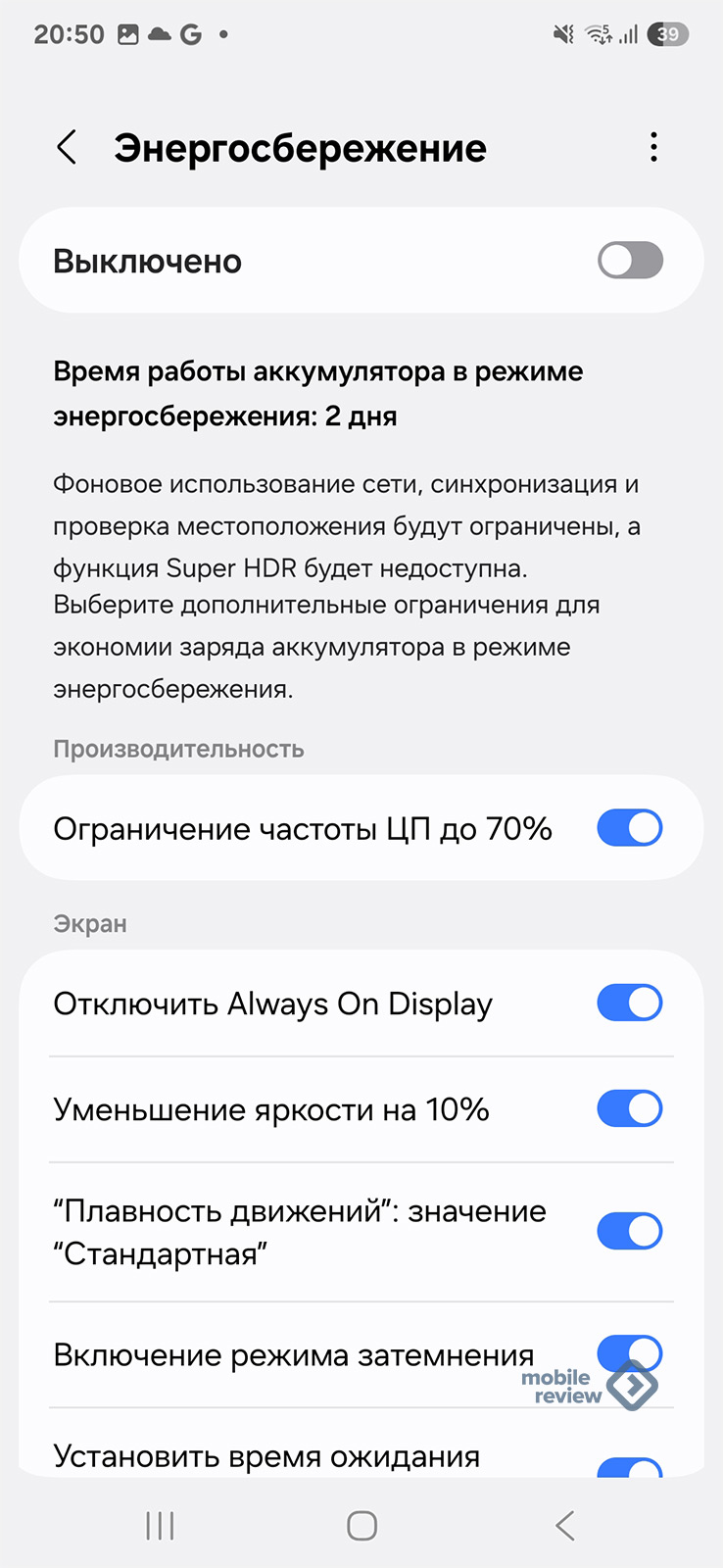
Task: Go to the home screen
Action: coord(361,1525)
